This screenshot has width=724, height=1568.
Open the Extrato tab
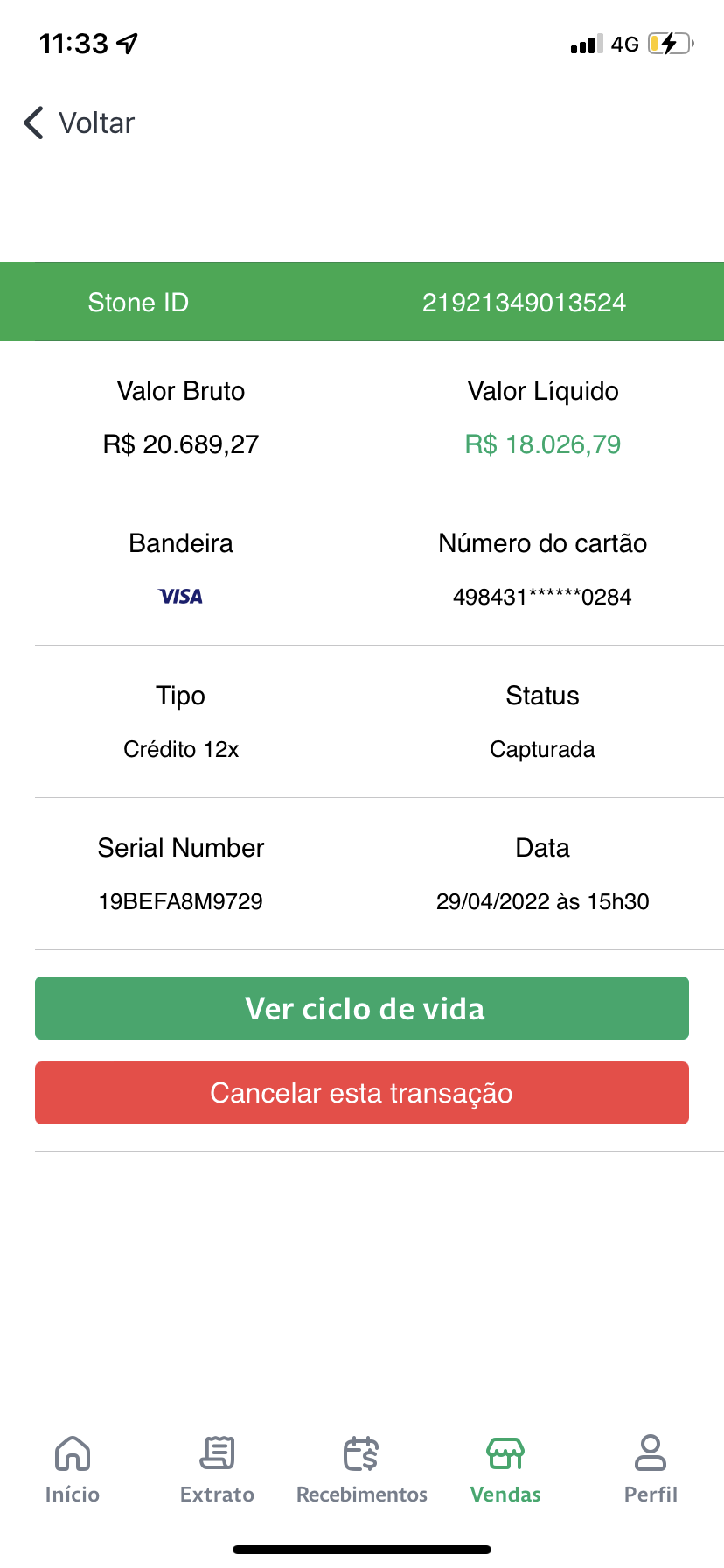(217, 1469)
